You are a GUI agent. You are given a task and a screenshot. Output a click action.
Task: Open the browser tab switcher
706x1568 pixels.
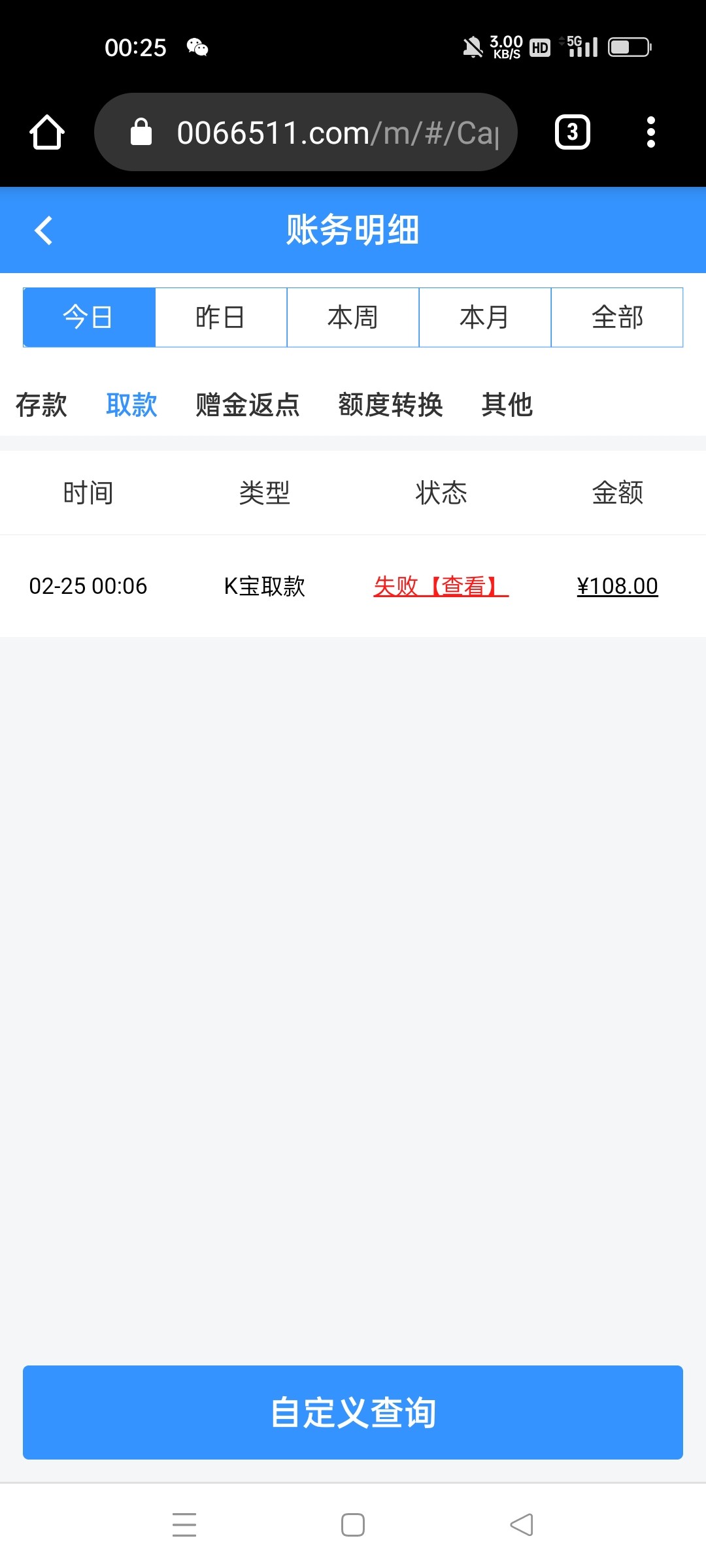point(573,133)
